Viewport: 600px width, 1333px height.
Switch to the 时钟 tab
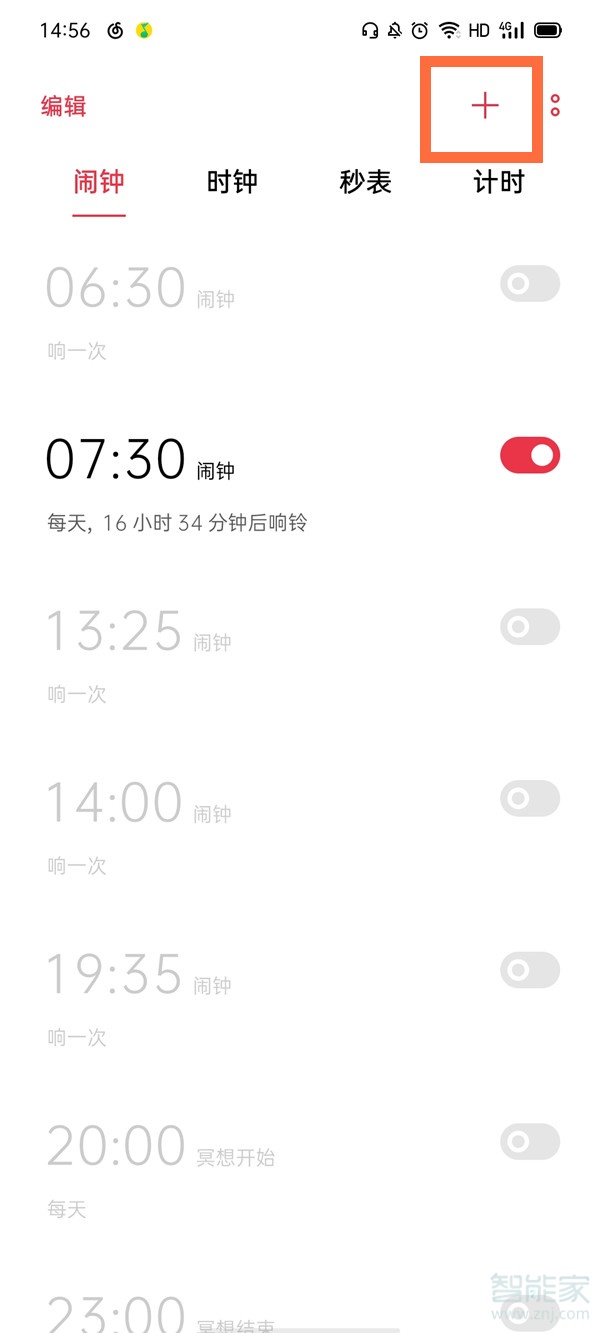coord(232,182)
